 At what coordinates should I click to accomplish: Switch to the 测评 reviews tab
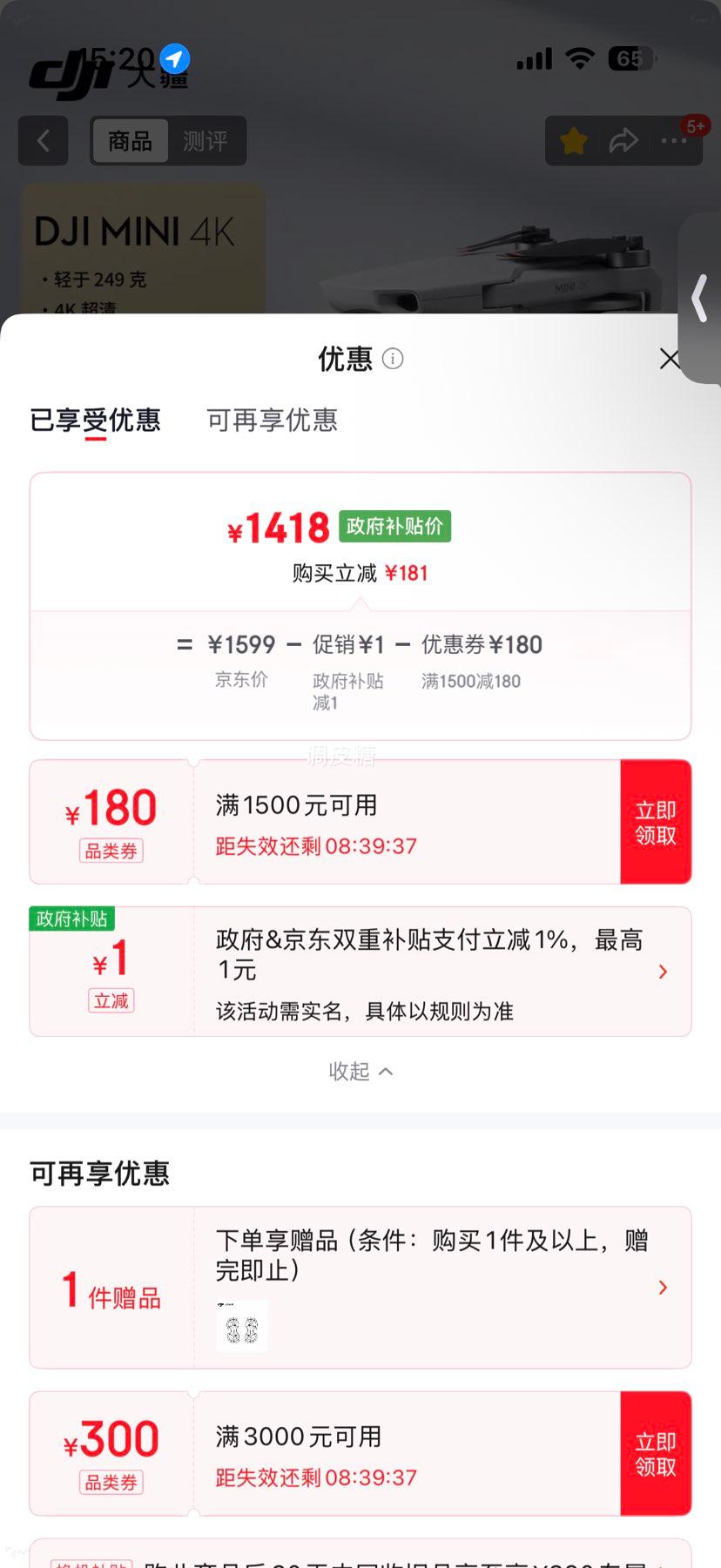point(206,140)
